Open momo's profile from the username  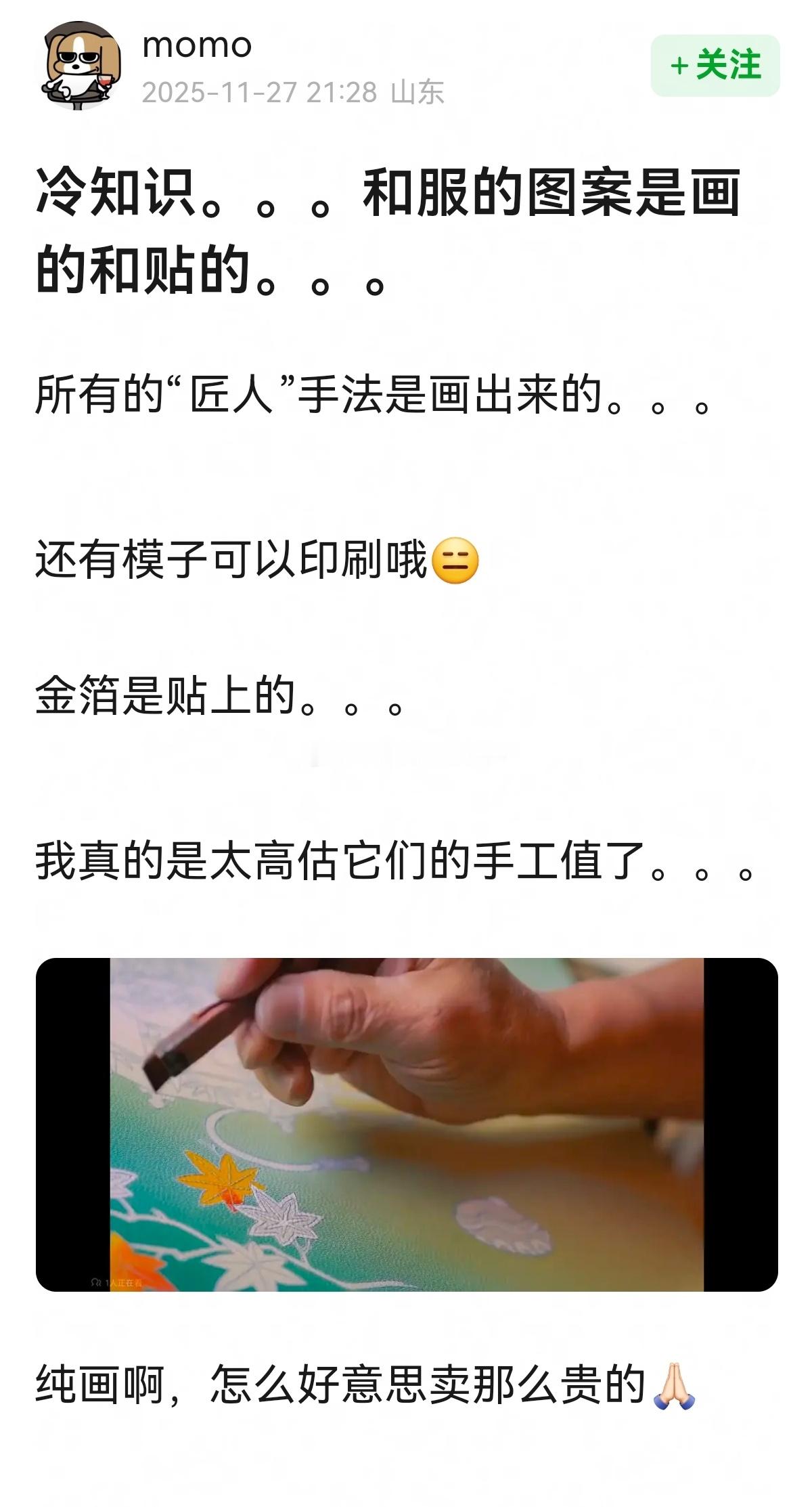(196, 47)
